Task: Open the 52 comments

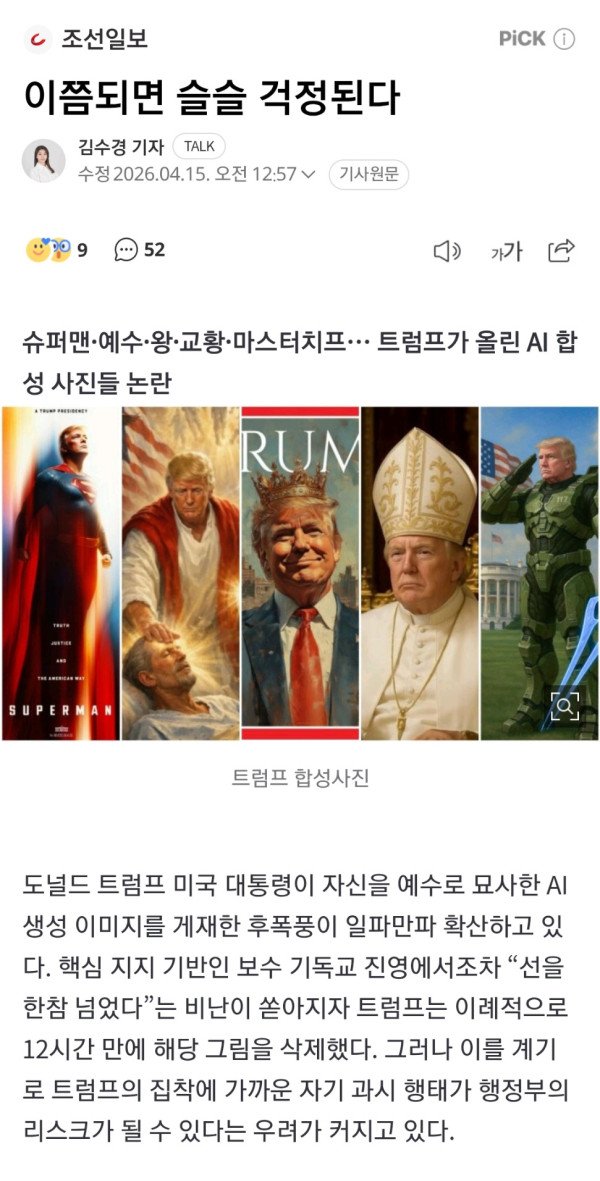Action: coord(140,250)
